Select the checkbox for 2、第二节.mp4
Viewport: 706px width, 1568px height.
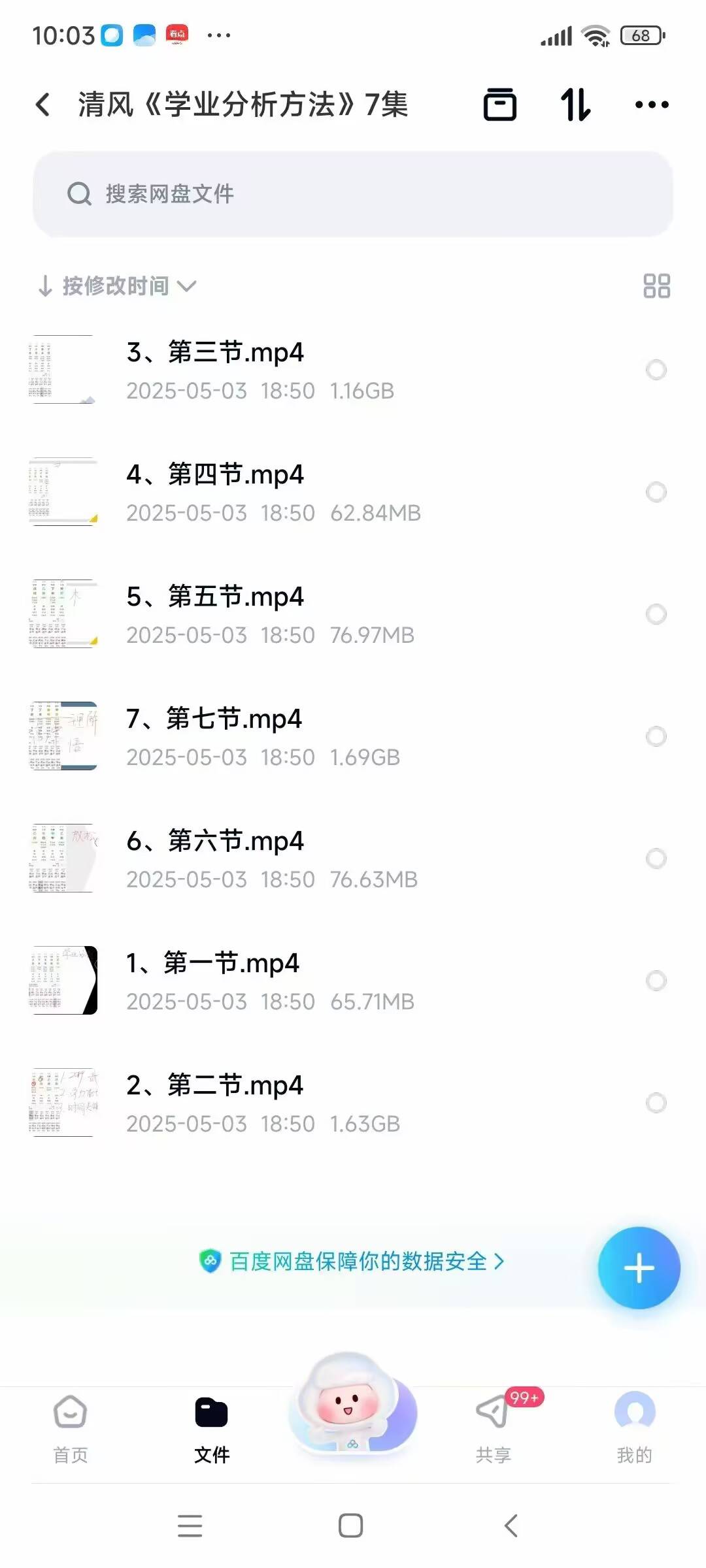pos(656,1103)
